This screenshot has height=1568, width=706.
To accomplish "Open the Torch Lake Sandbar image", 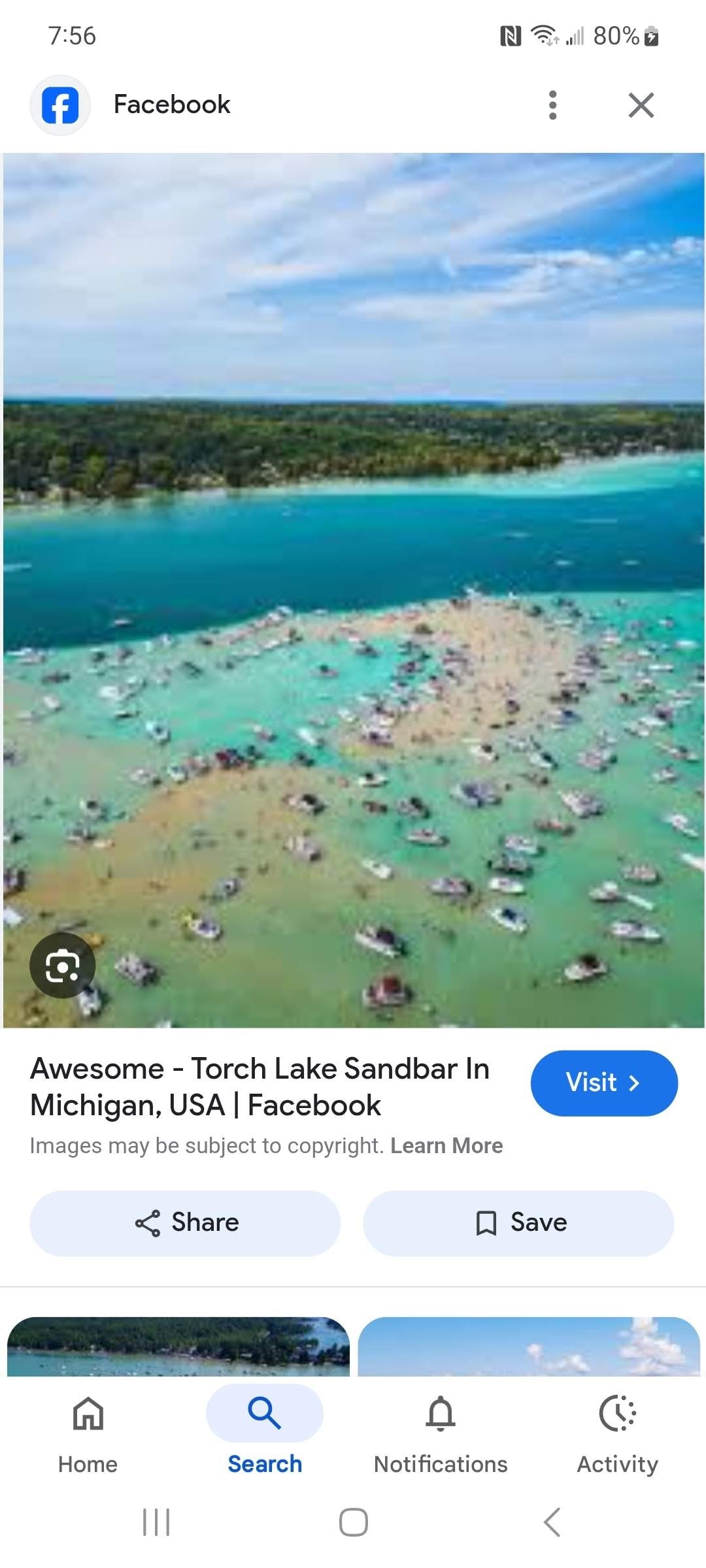I will 353,588.
